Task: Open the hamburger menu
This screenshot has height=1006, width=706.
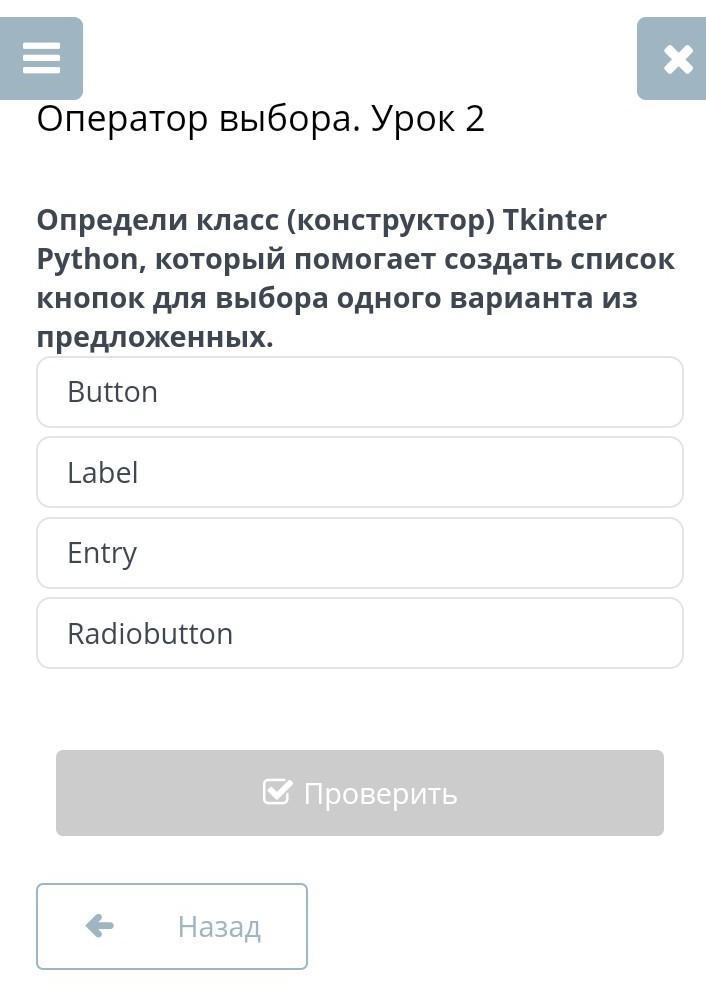Action: 41,58
